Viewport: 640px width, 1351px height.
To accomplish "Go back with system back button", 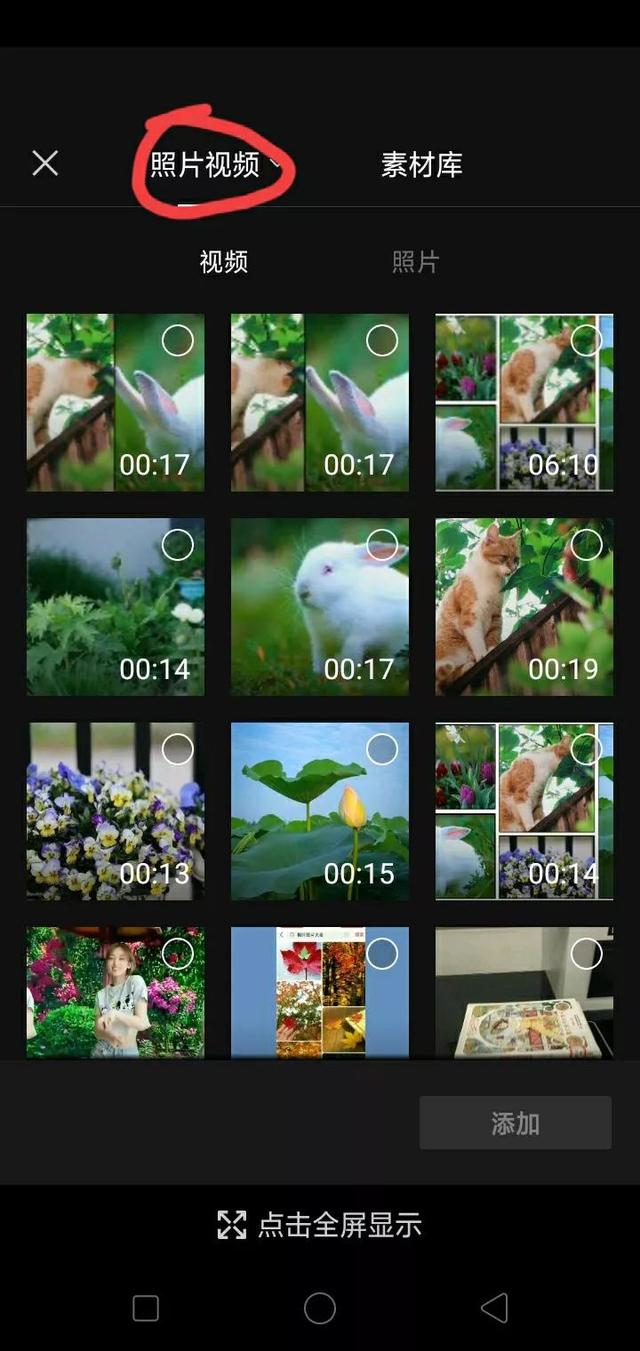I will click(494, 1307).
